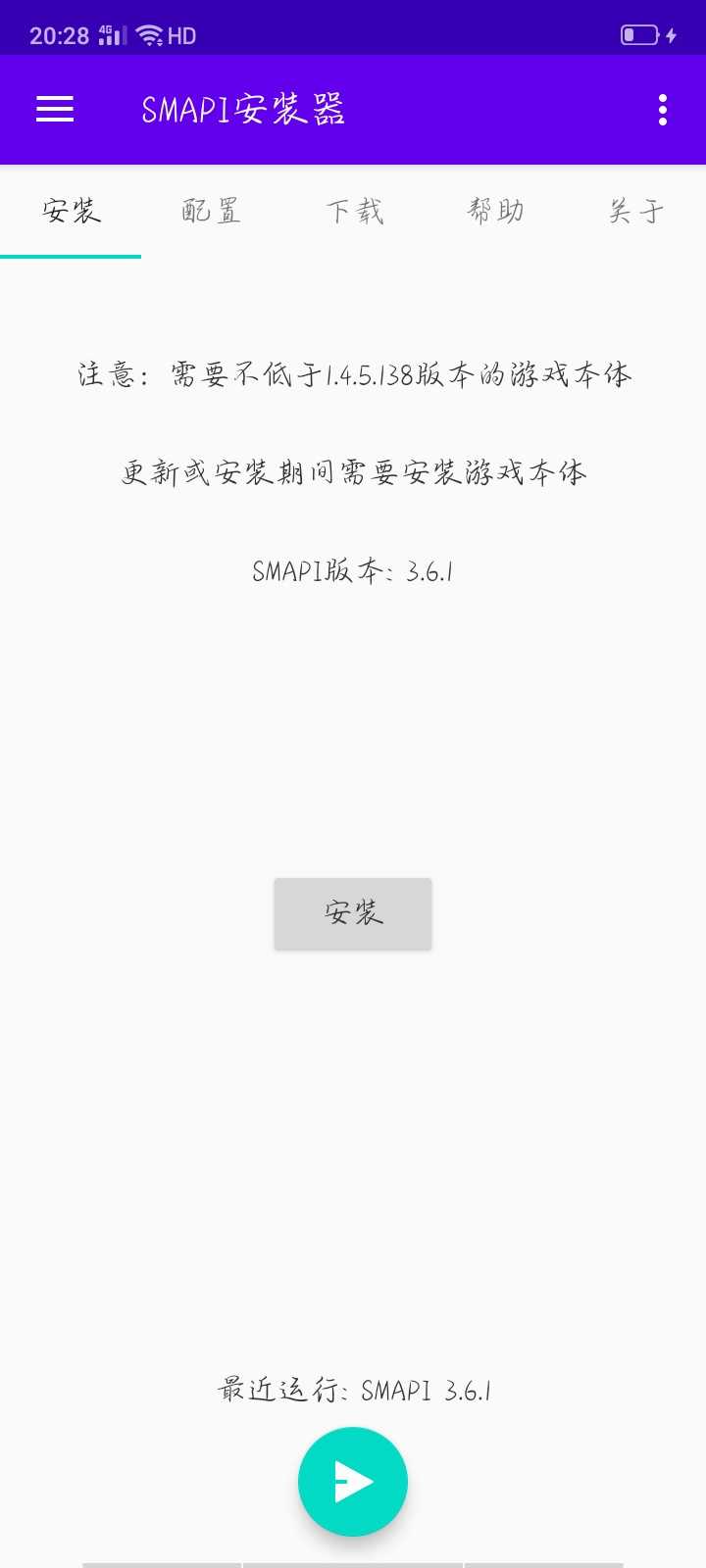
Task: Switch to the 下载 tab
Action: click(x=353, y=211)
